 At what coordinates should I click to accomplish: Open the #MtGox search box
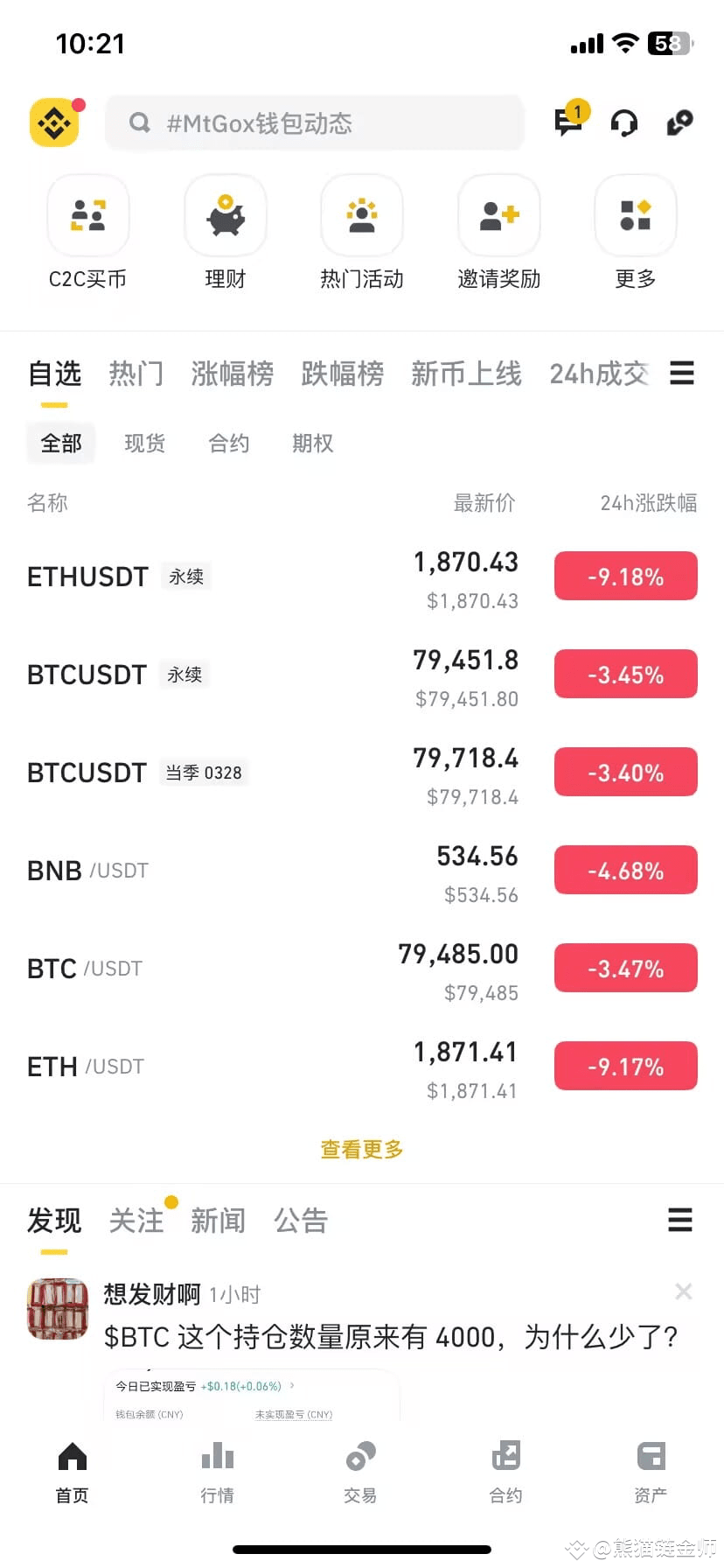pos(315,123)
